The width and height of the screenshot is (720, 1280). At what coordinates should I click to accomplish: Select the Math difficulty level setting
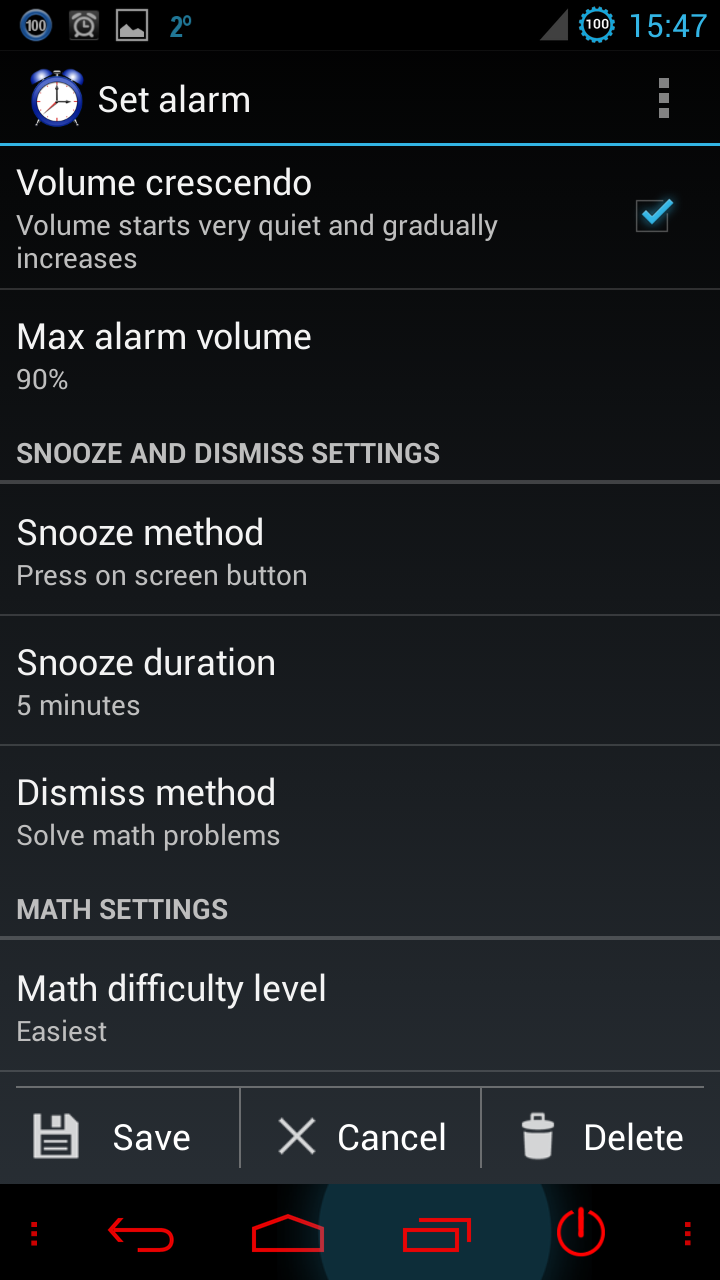click(360, 1006)
